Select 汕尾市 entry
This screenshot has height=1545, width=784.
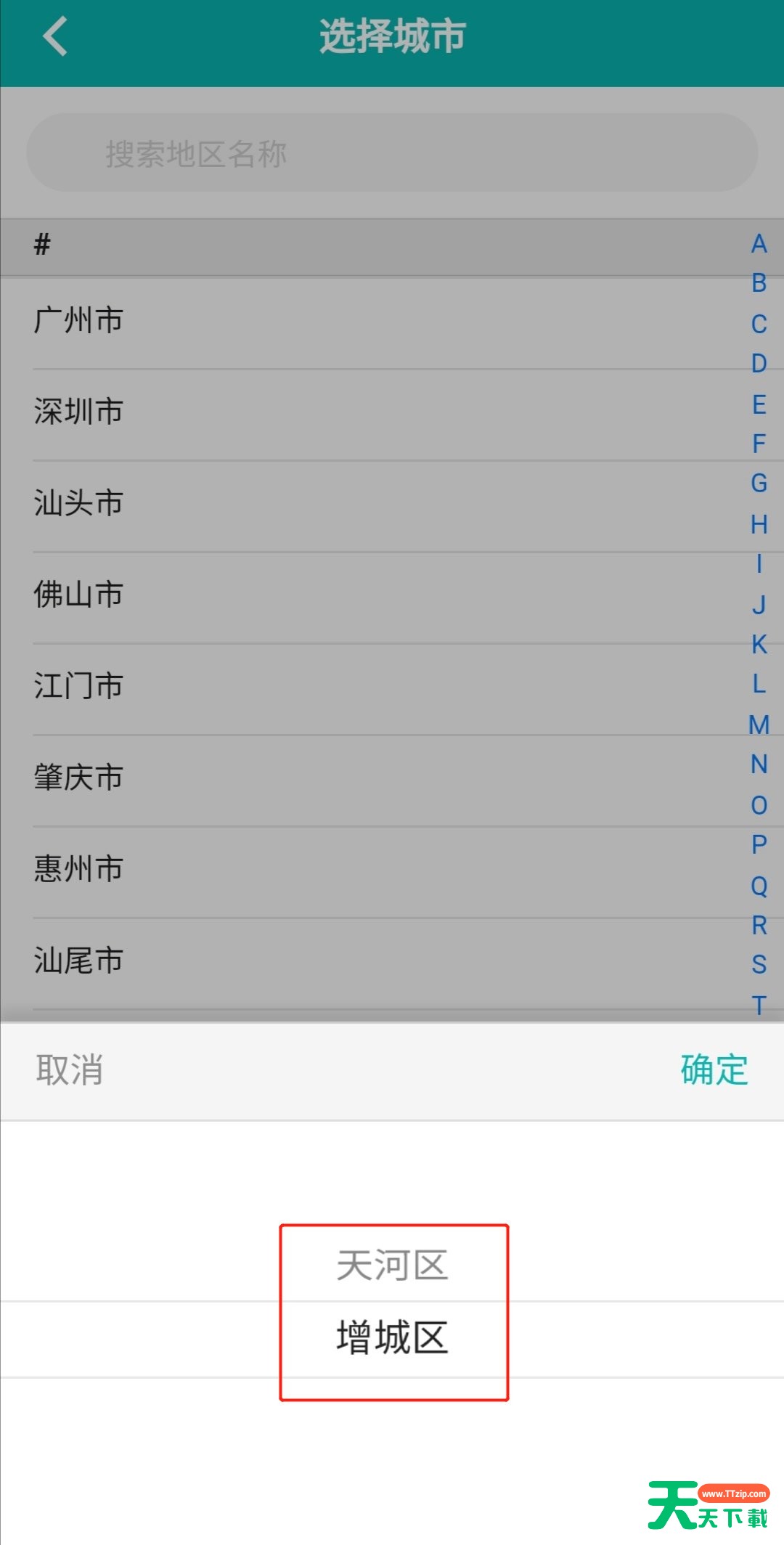[78, 960]
